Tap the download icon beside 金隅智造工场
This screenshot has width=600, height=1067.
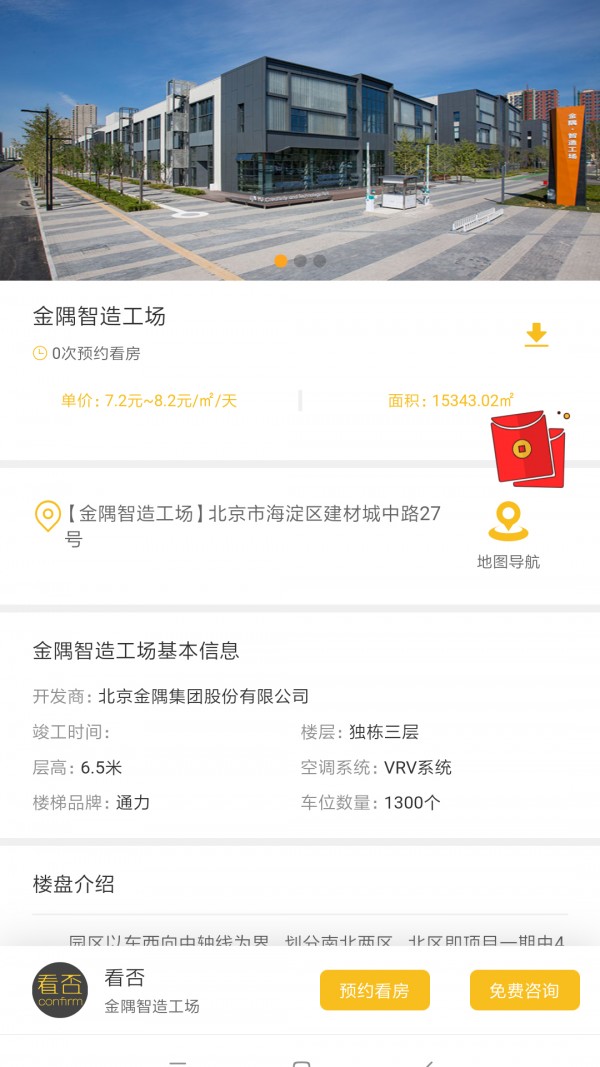(536, 335)
